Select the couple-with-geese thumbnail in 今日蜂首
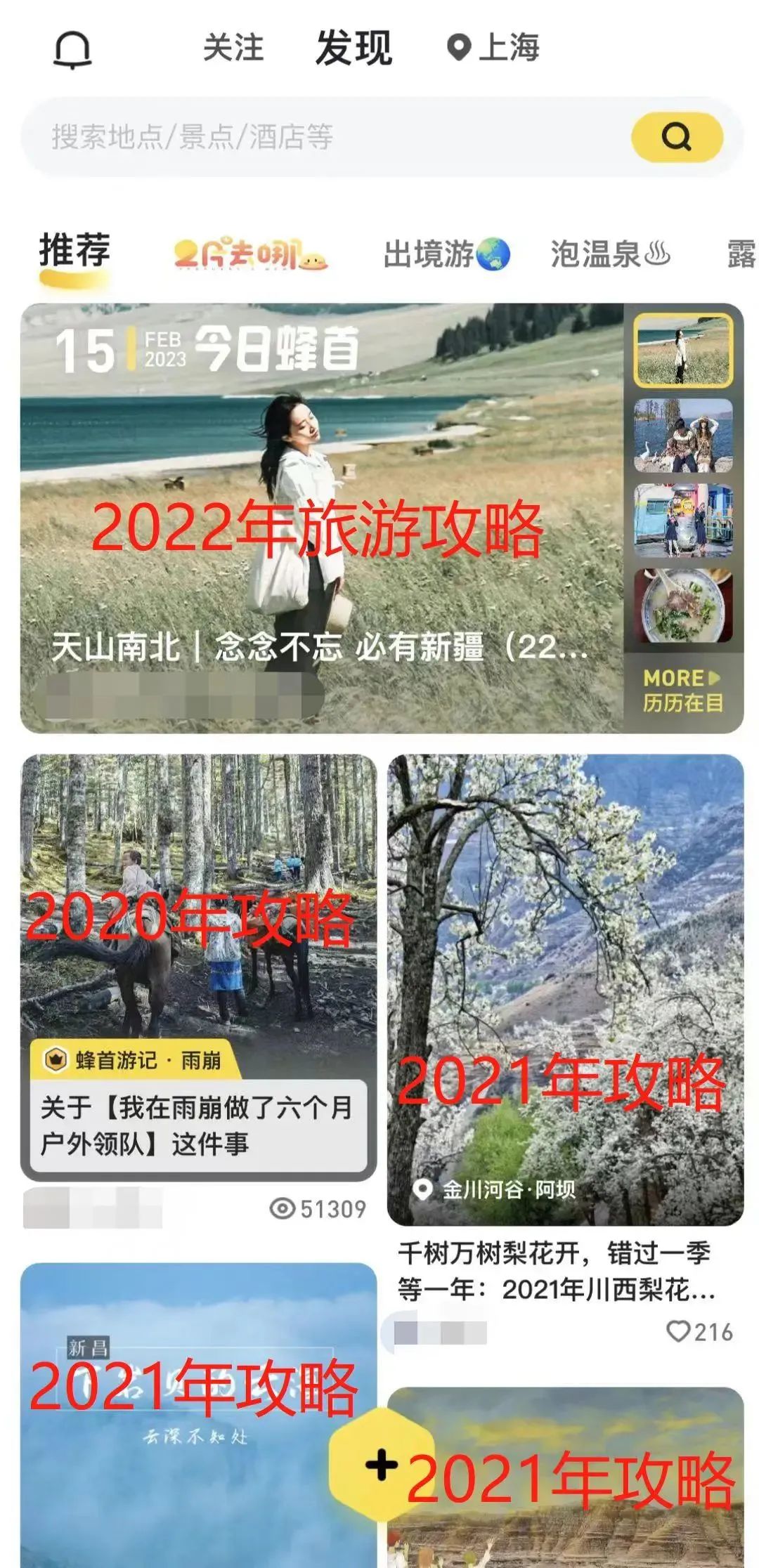 pyautogui.click(x=682, y=436)
